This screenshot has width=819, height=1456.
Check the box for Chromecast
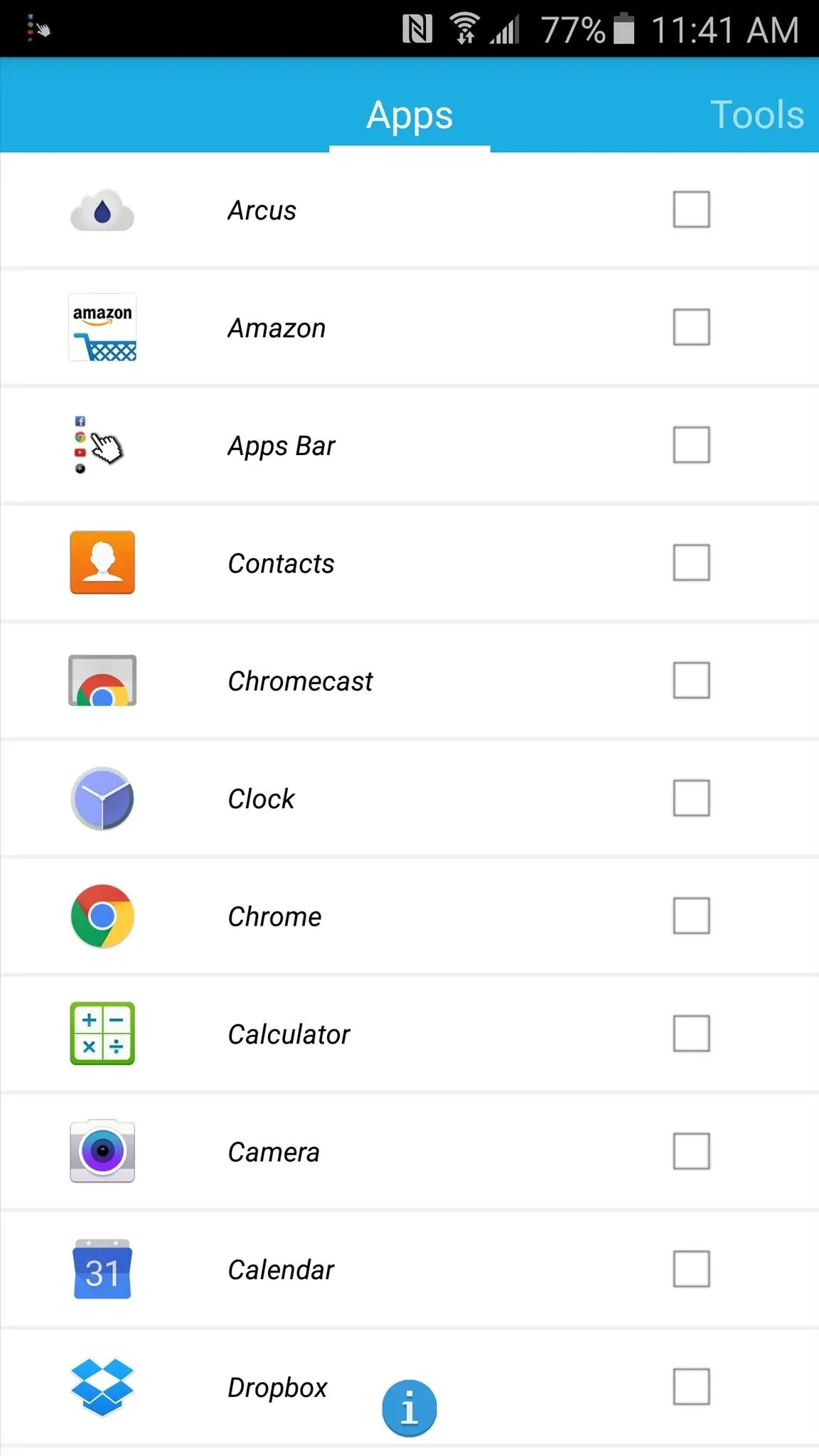coord(691,680)
